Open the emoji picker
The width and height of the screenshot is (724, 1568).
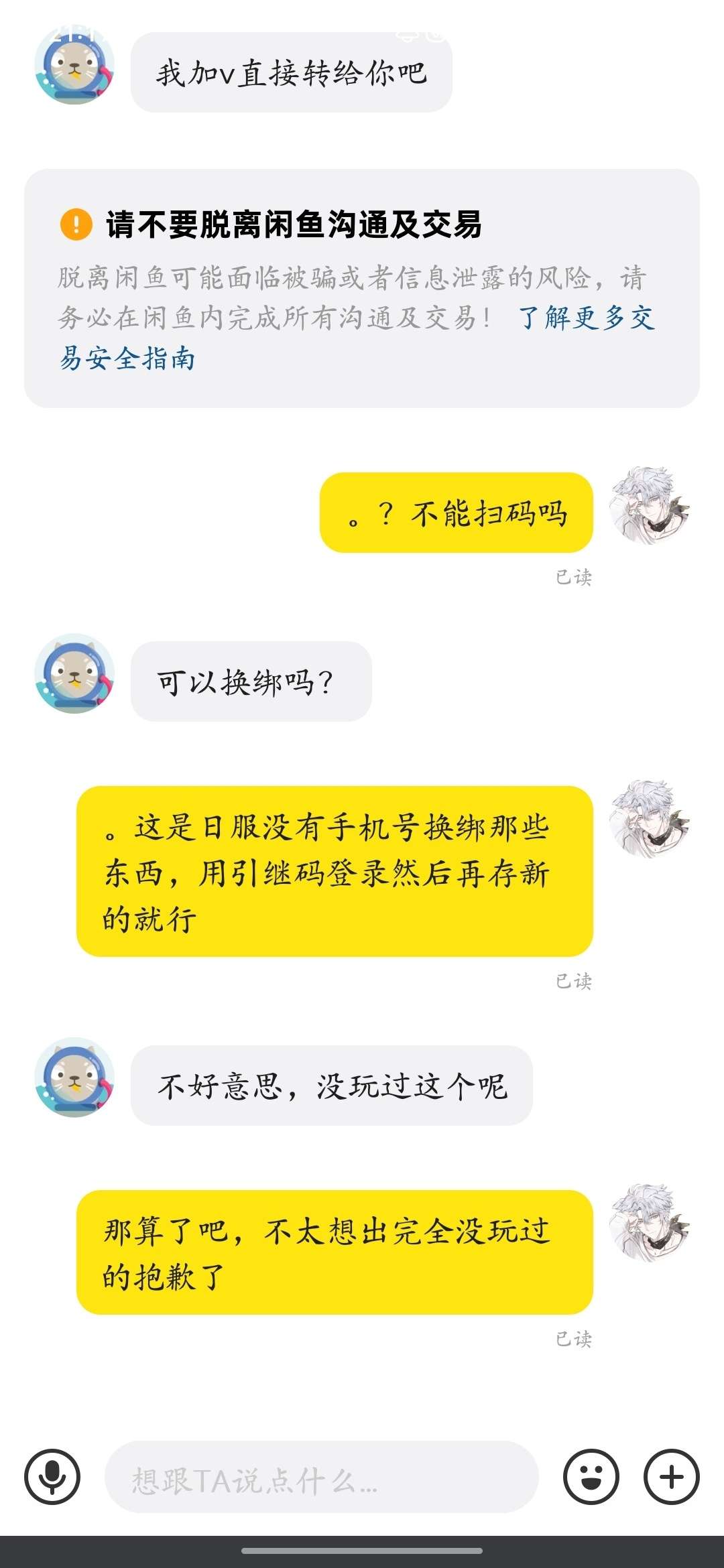point(591,1477)
